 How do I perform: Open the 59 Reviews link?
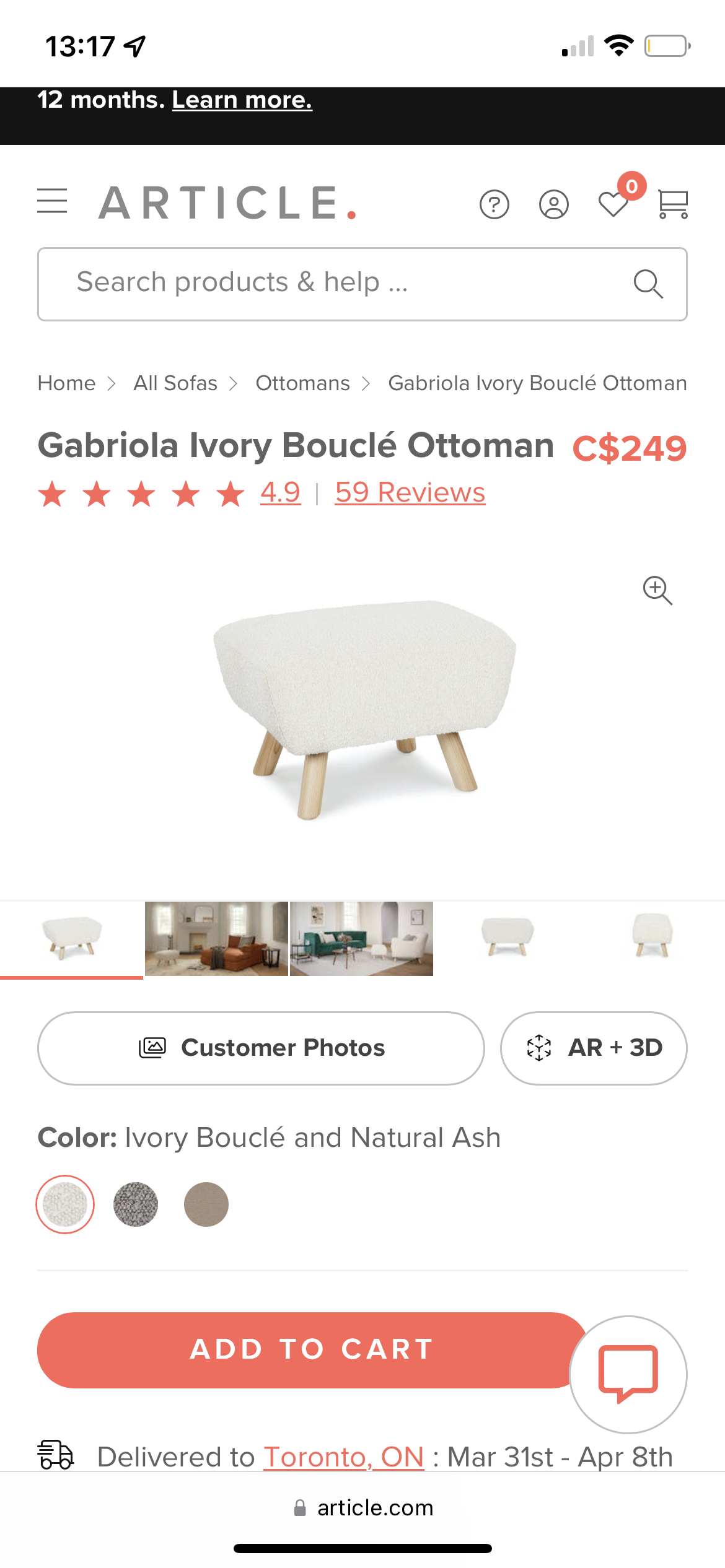(410, 493)
